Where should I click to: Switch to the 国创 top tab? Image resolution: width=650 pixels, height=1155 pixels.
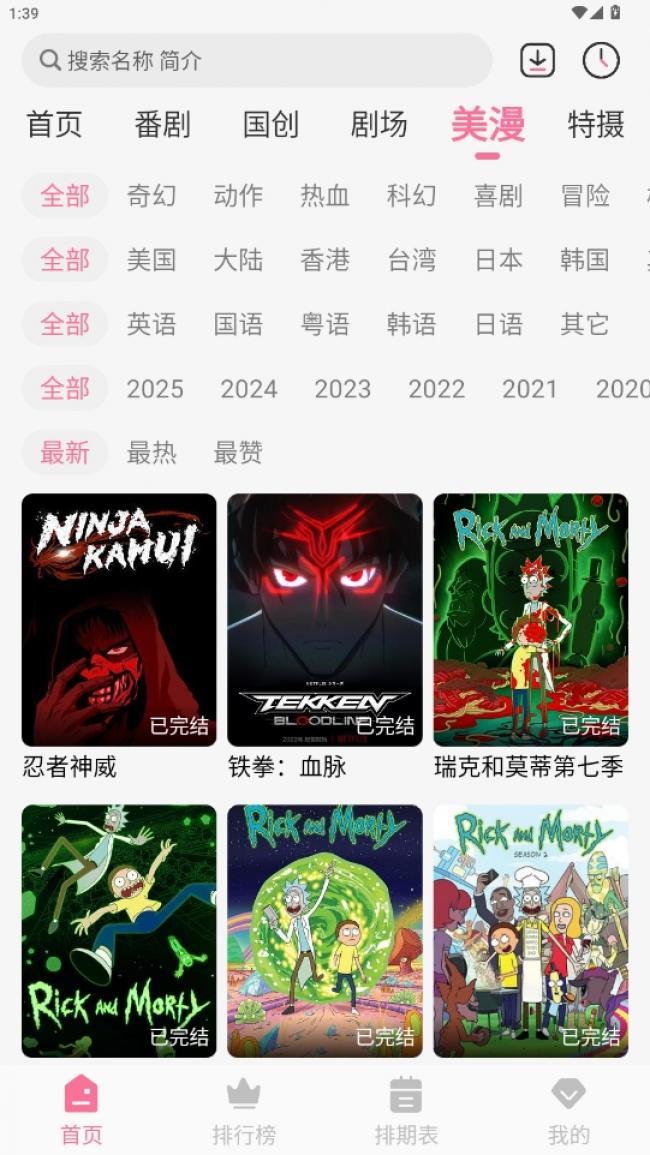pyautogui.click(x=270, y=124)
